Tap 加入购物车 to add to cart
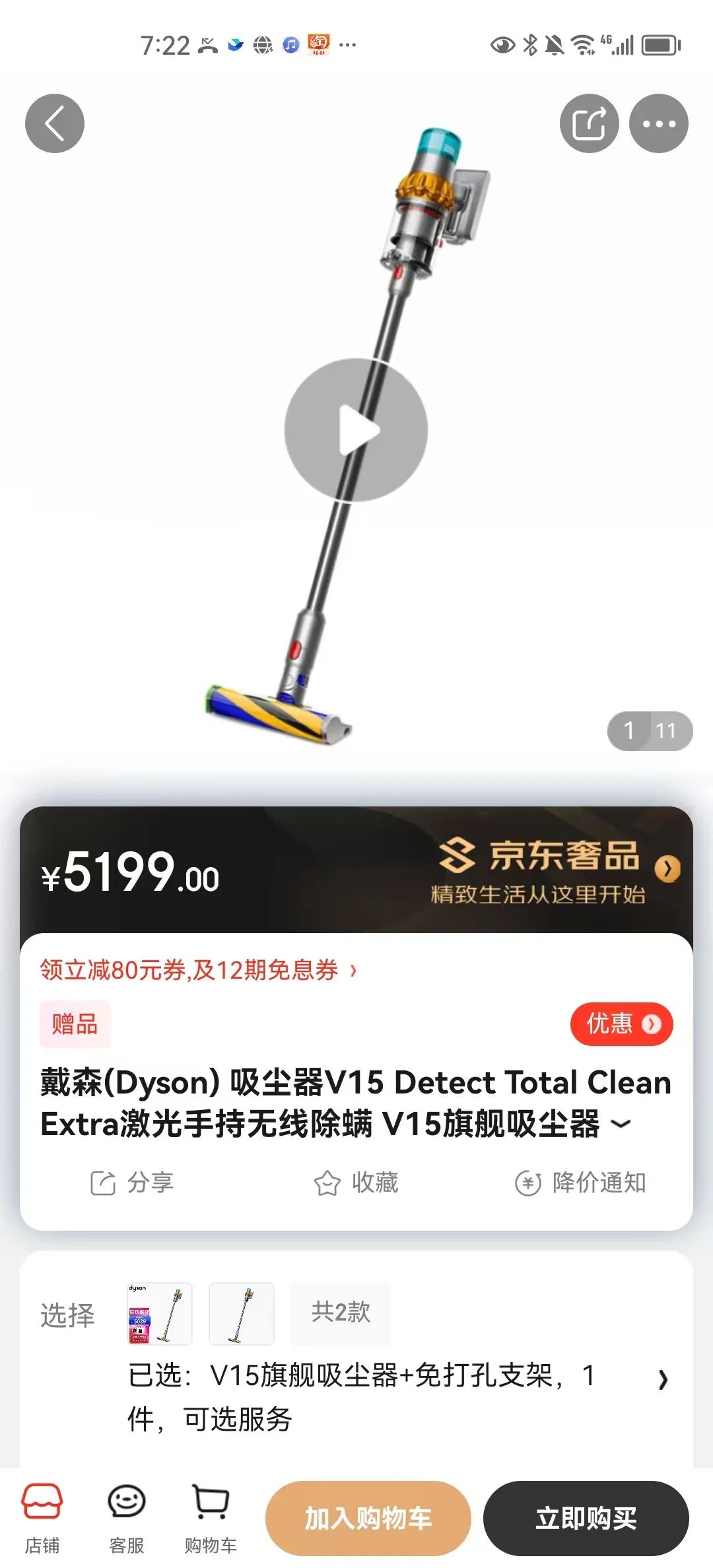Viewport: 713px width, 1568px height. tap(368, 1518)
